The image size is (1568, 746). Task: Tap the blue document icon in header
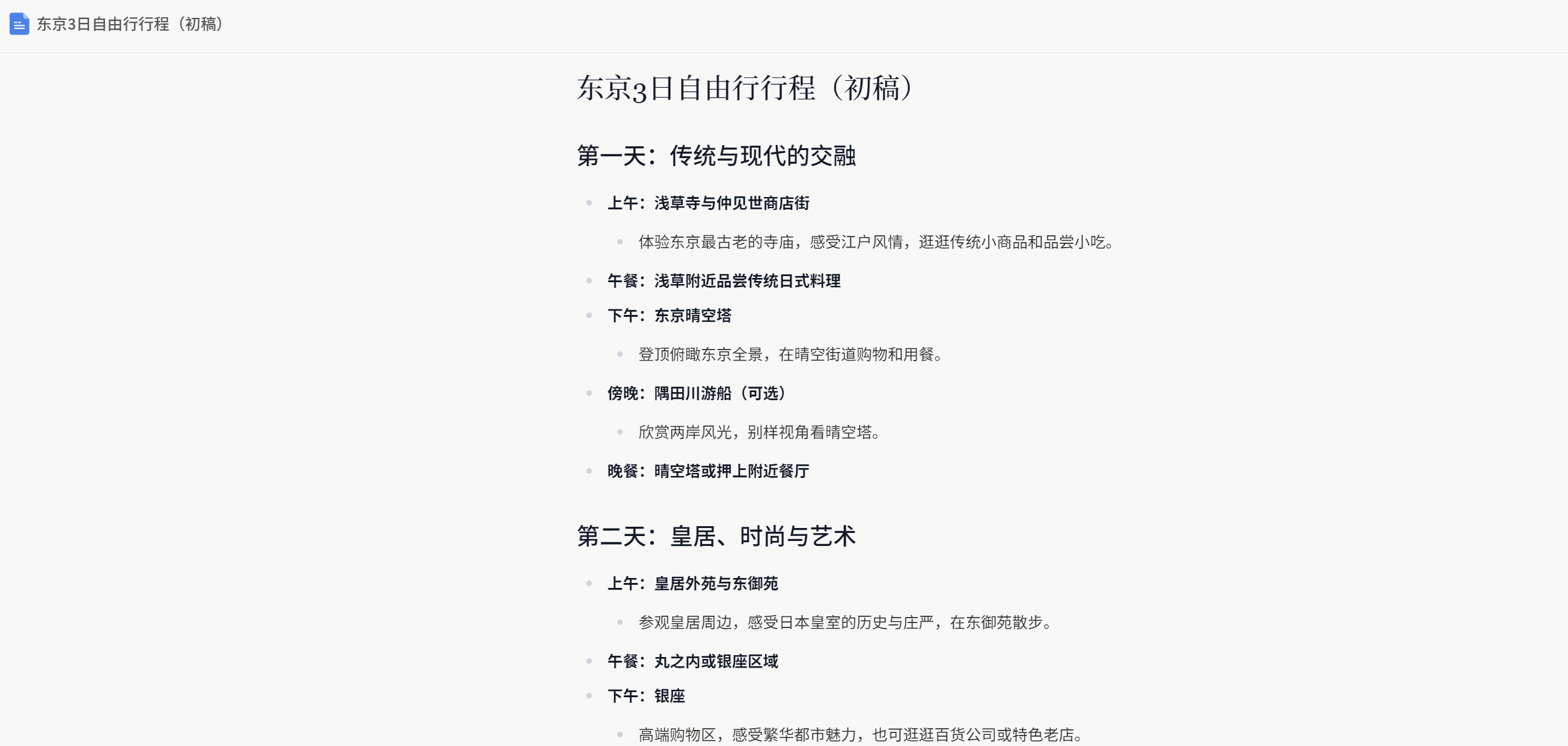[19, 24]
